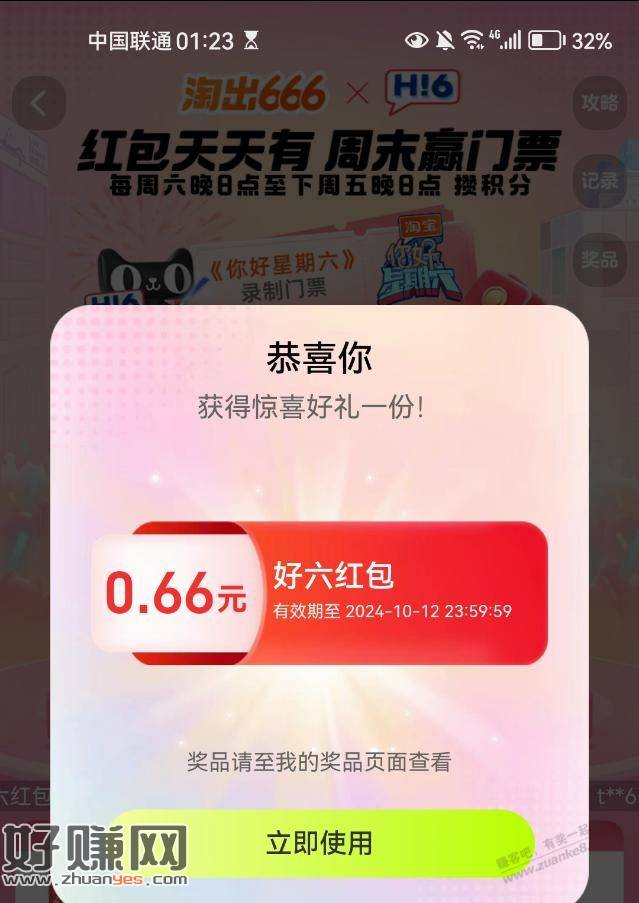
Task: Tap the 立即使用 button
Action: 319,843
